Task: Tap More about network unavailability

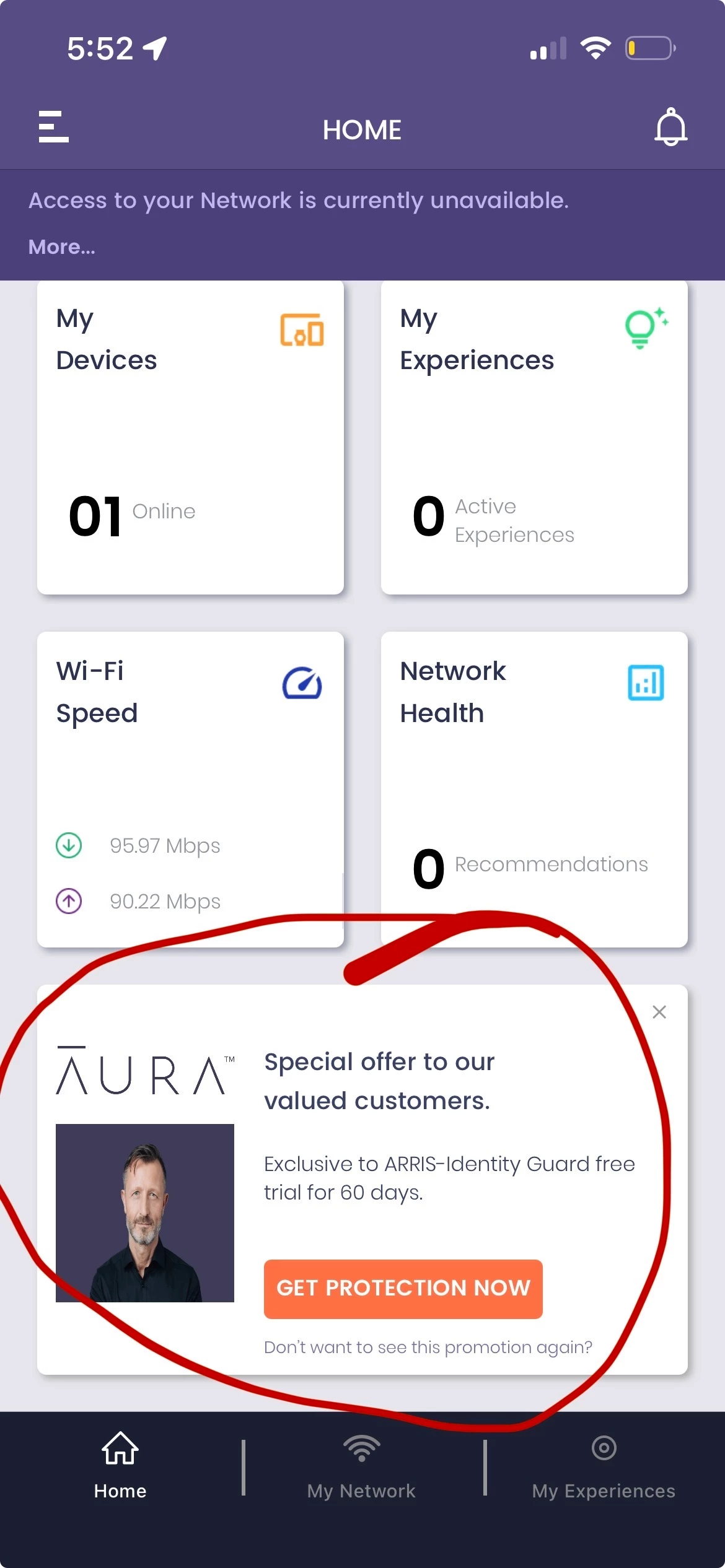Action: point(62,247)
